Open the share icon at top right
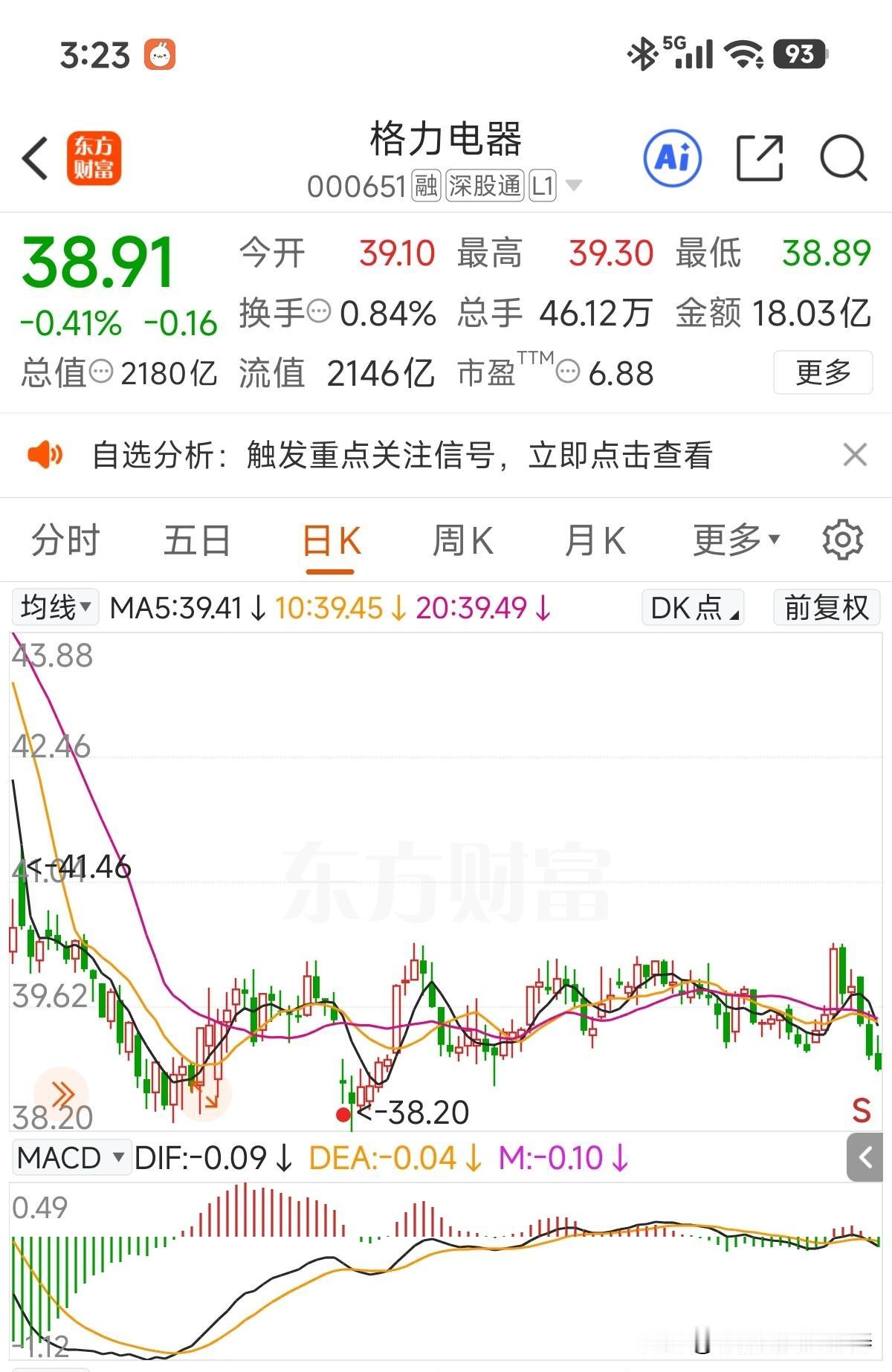The width and height of the screenshot is (892, 1372). 760,158
